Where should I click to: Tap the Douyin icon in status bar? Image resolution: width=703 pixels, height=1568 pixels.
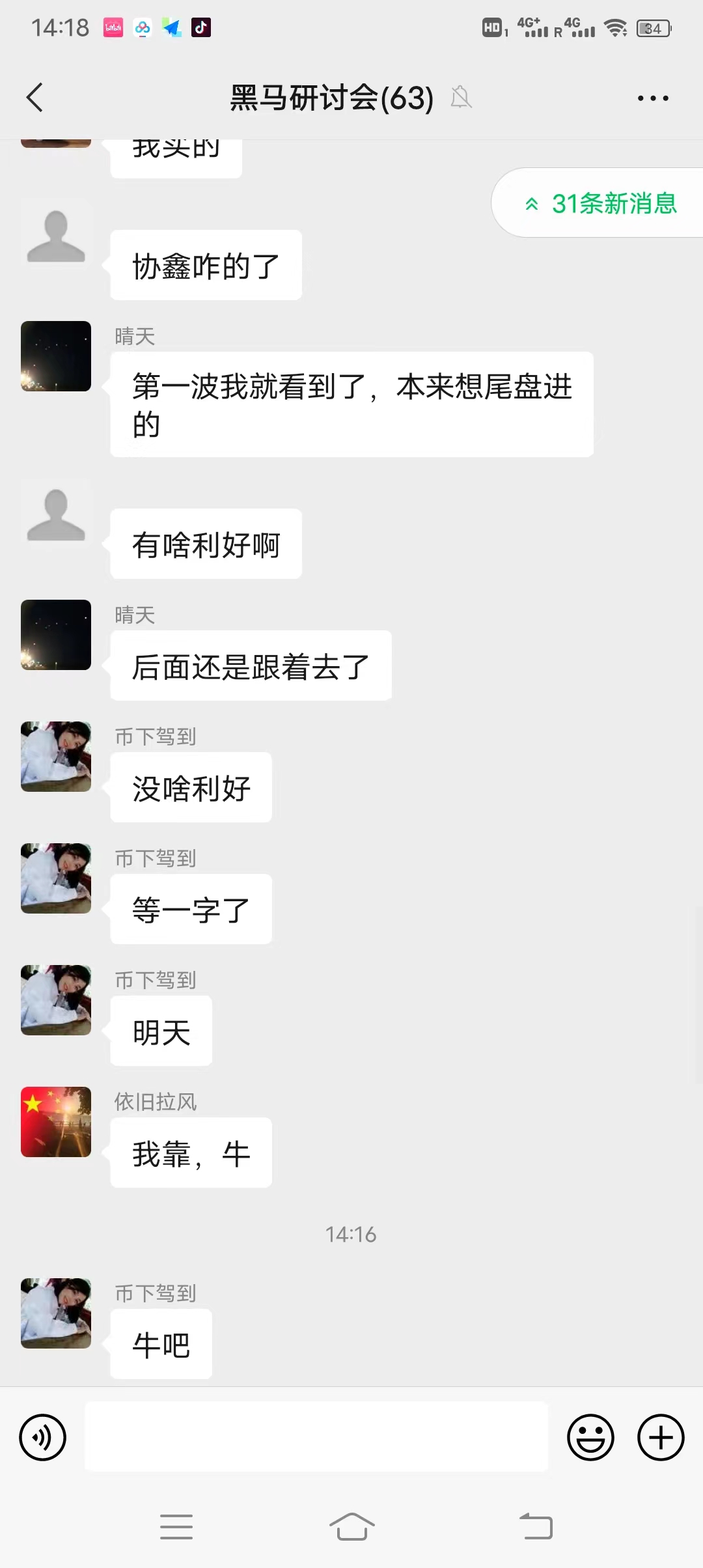click(201, 27)
